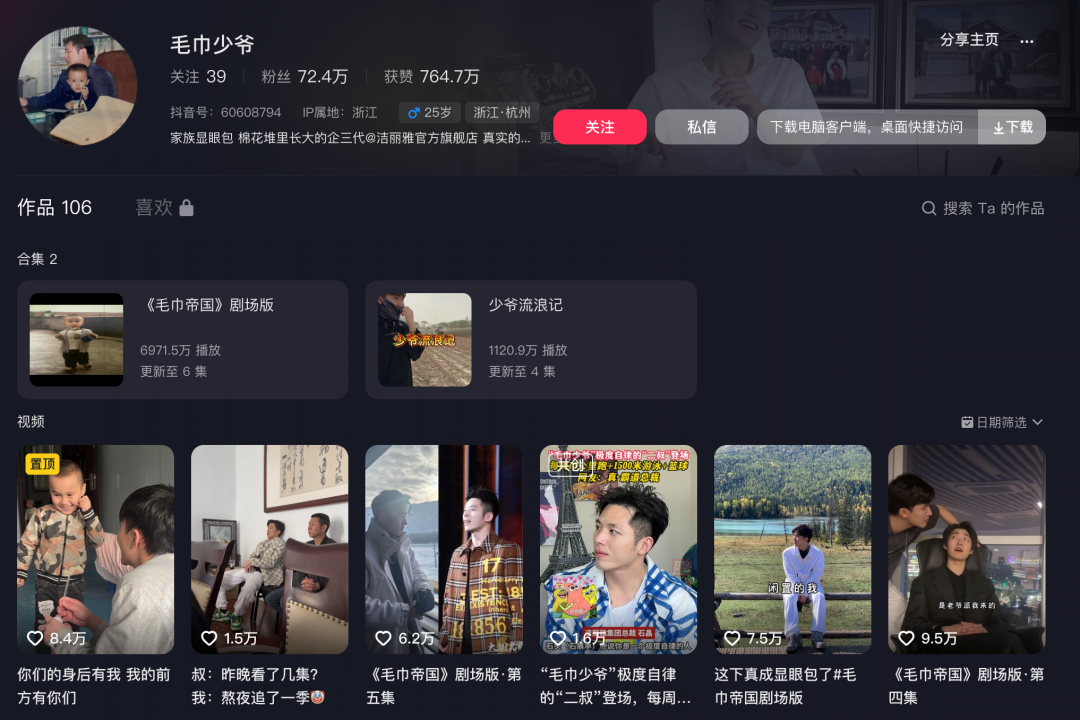Expand the bio with 更多

click(546, 138)
